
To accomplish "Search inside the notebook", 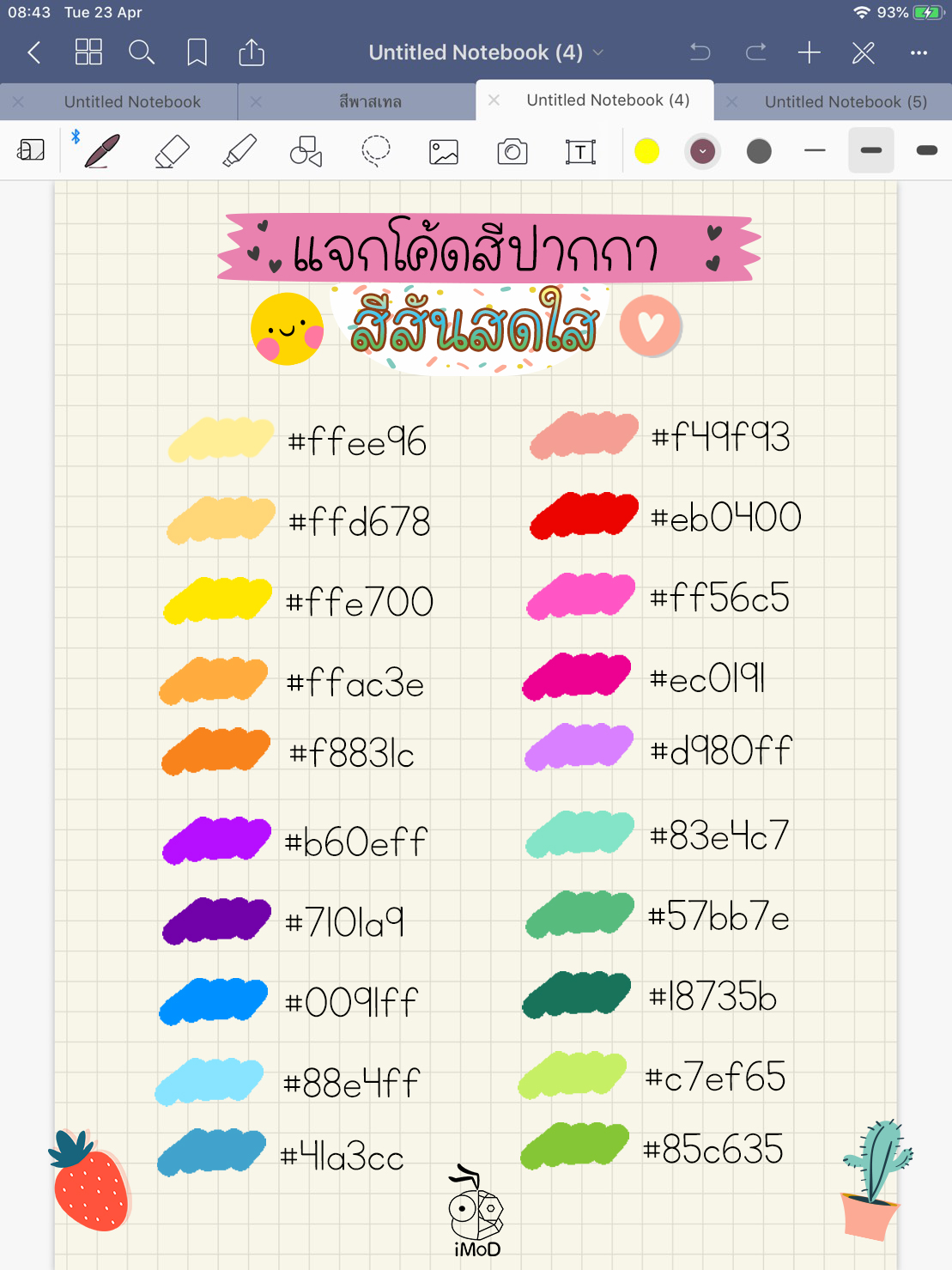I will pyautogui.click(x=142, y=52).
